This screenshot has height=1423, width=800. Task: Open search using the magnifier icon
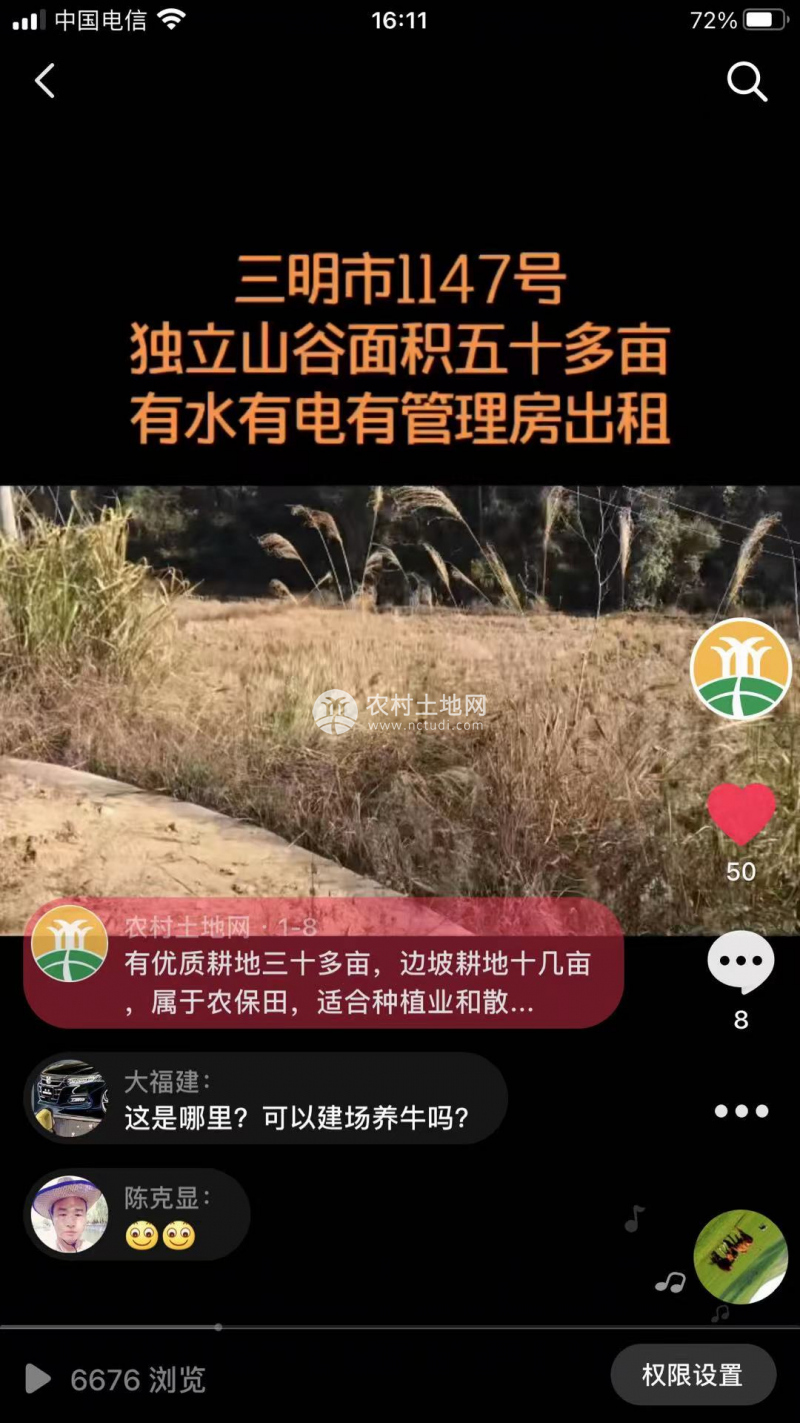[746, 81]
